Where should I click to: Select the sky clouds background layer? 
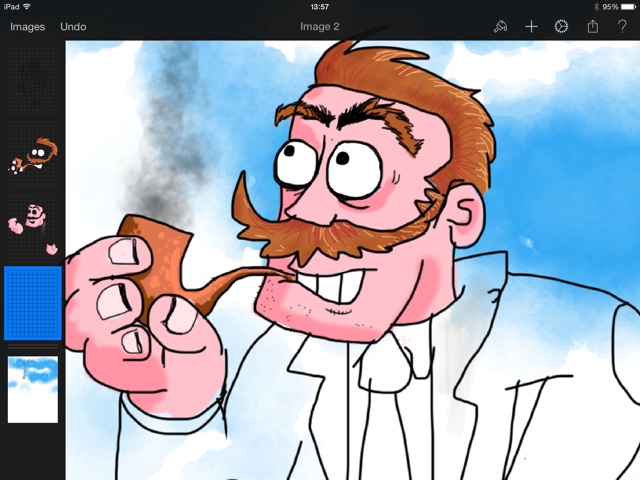pyautogui.click(x=33, y=388)
